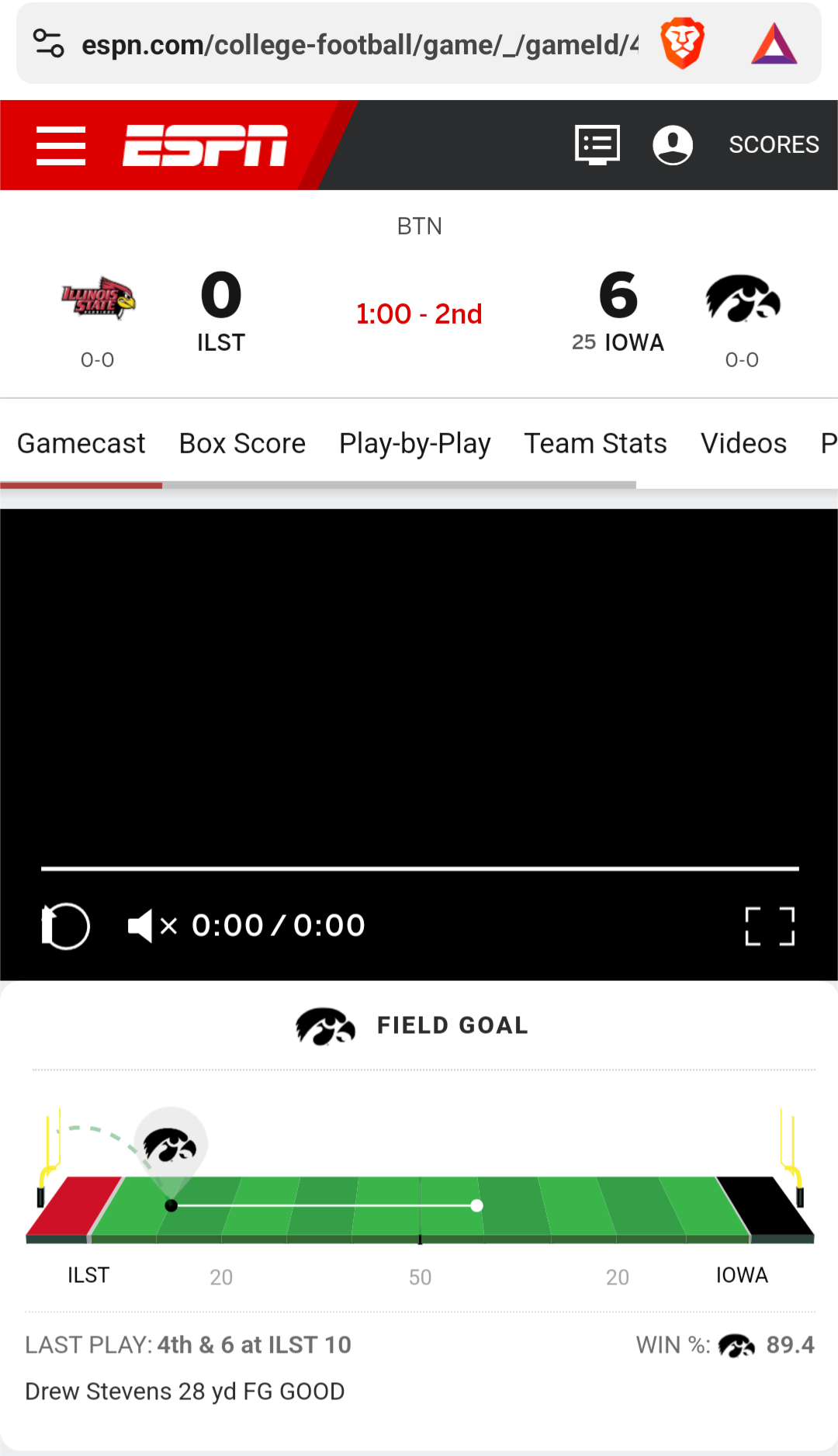
Task: Open the ESPN hamburger menu
Action: click(x=61, y=145)
